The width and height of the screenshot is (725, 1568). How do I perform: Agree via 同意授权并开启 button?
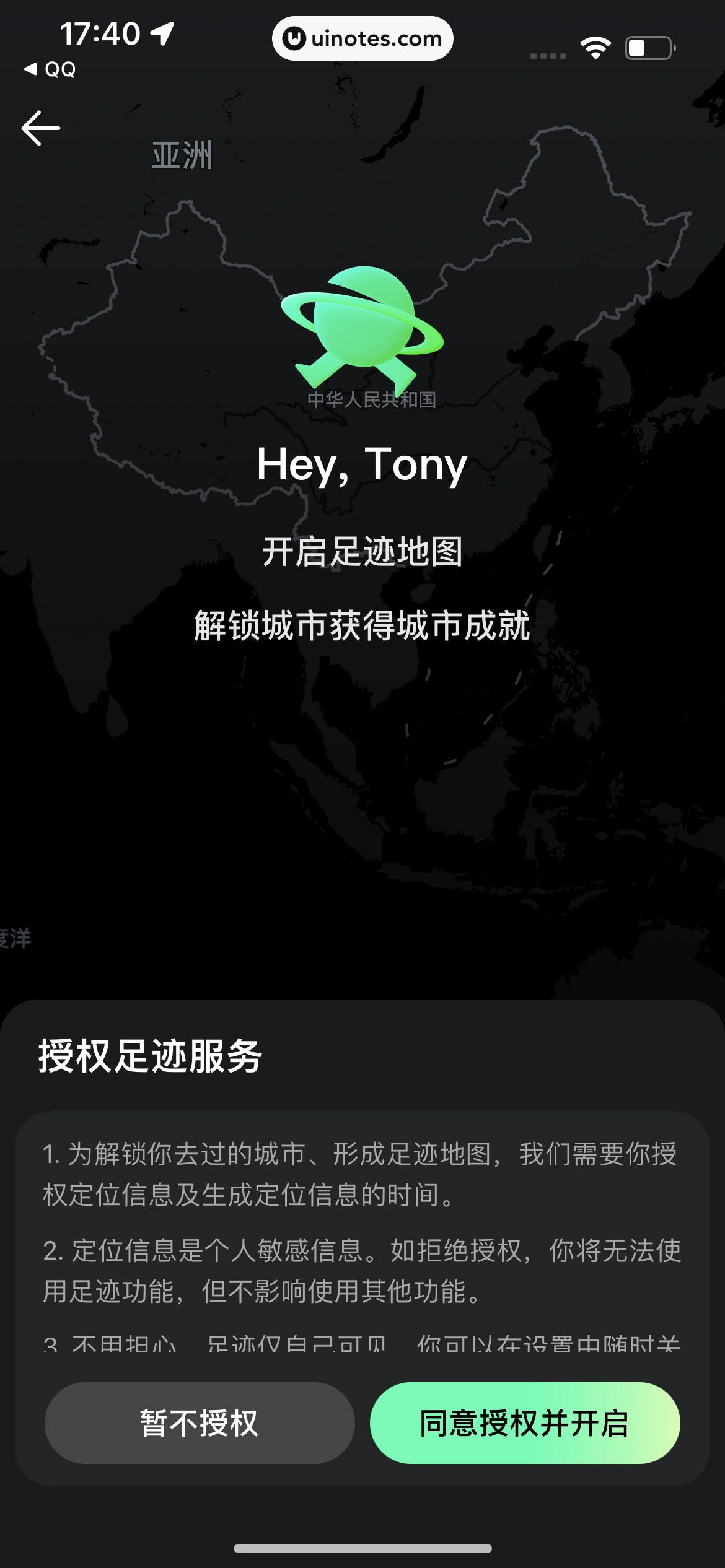524,1423
